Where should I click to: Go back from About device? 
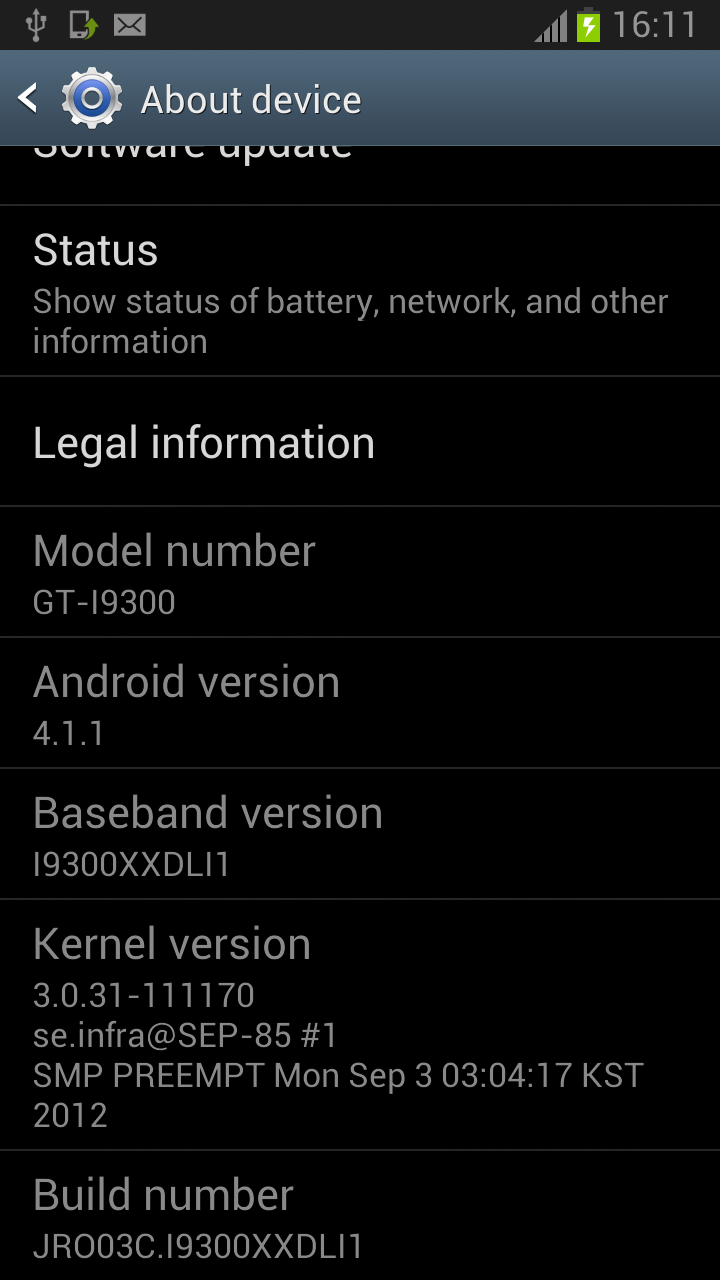[30, 98]
